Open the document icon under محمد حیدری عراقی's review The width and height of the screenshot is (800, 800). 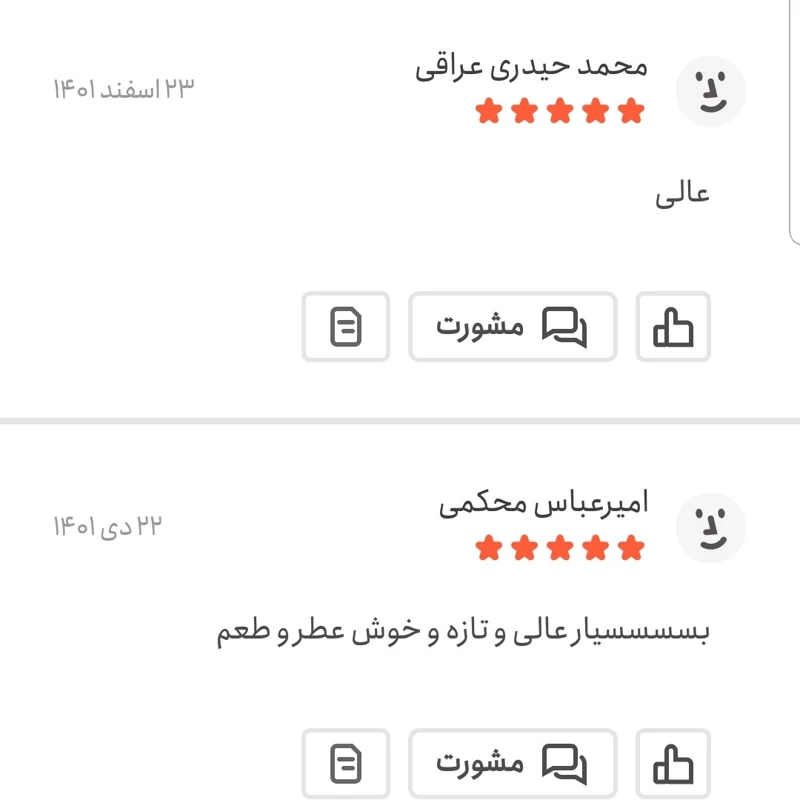coord(346,327)
